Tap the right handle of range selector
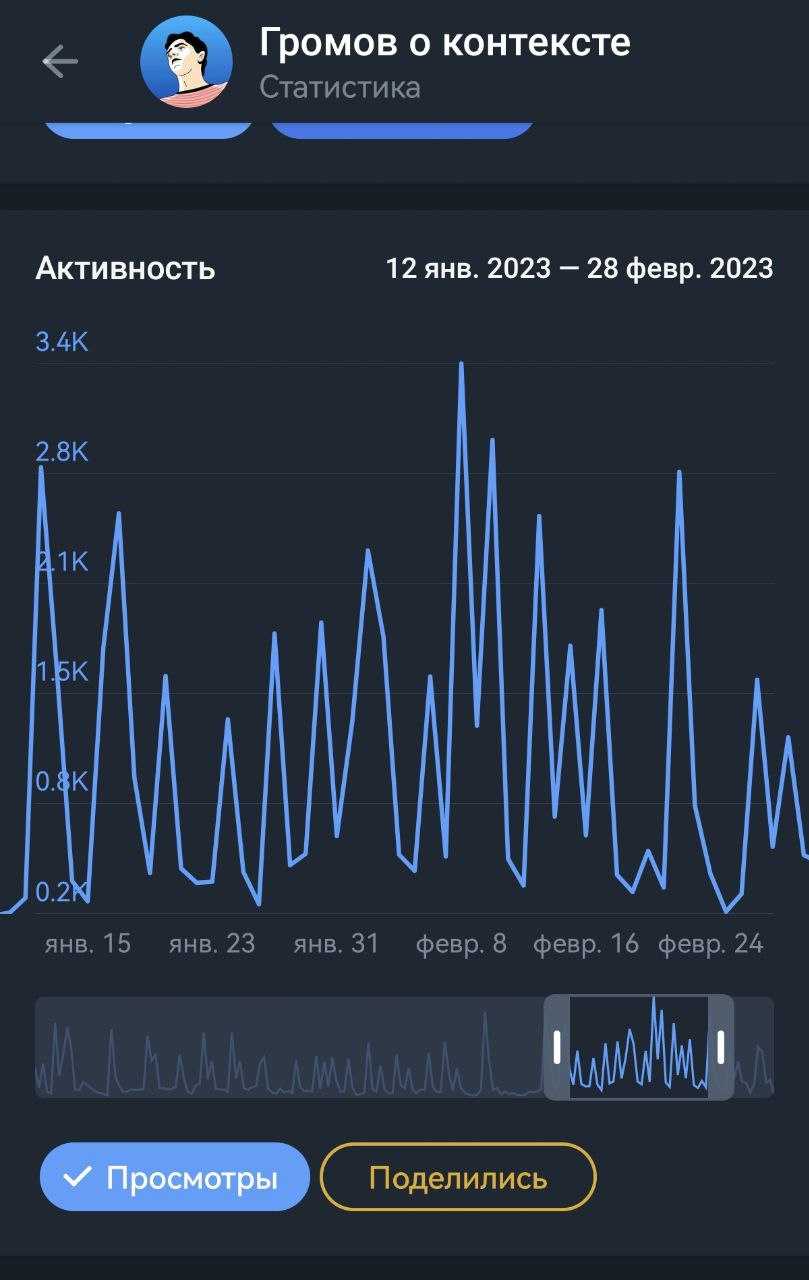Image resolution: width=809 pixels, height=1280 pixels. pos(721,1047)
